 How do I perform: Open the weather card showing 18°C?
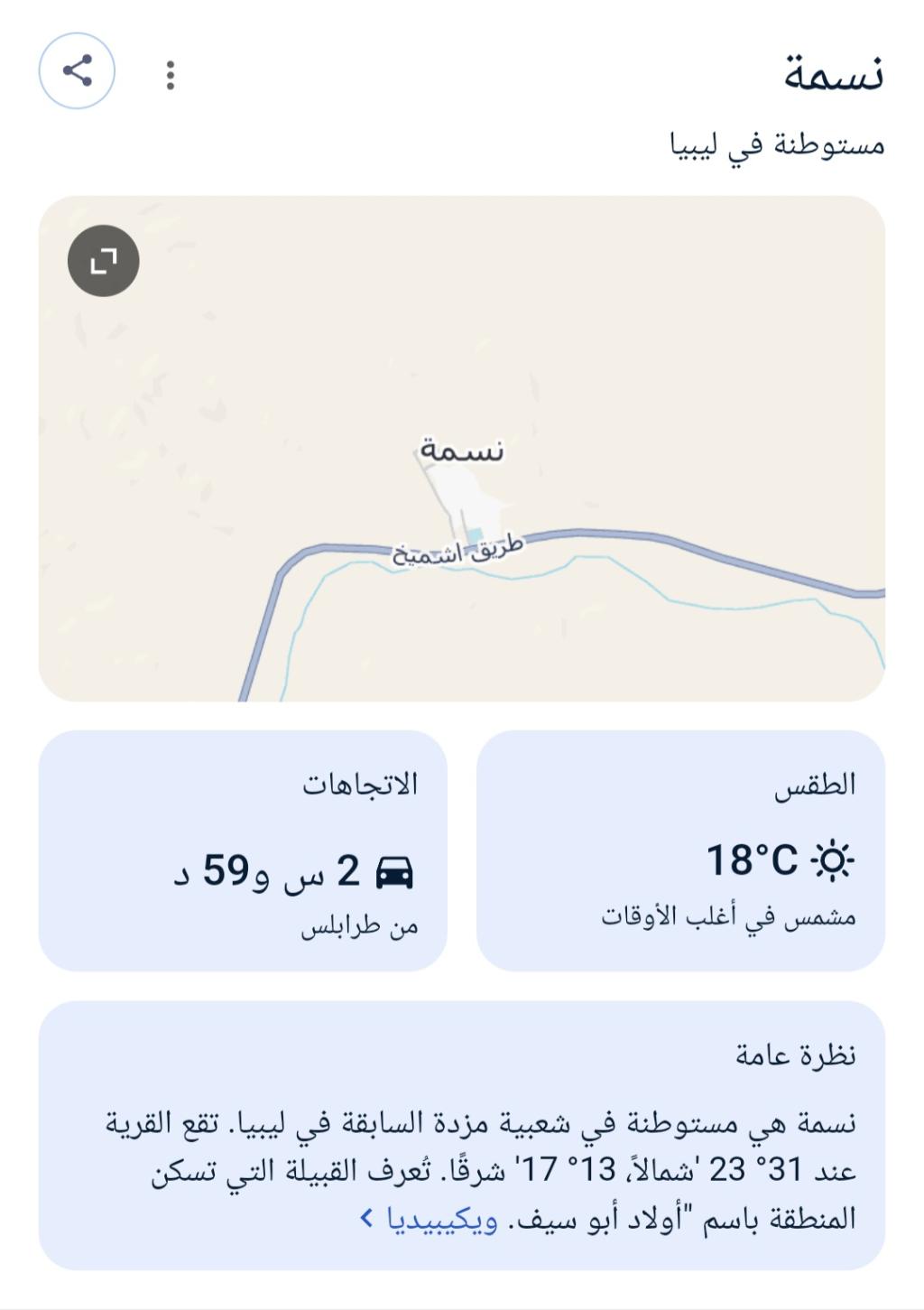pos(680,850)
